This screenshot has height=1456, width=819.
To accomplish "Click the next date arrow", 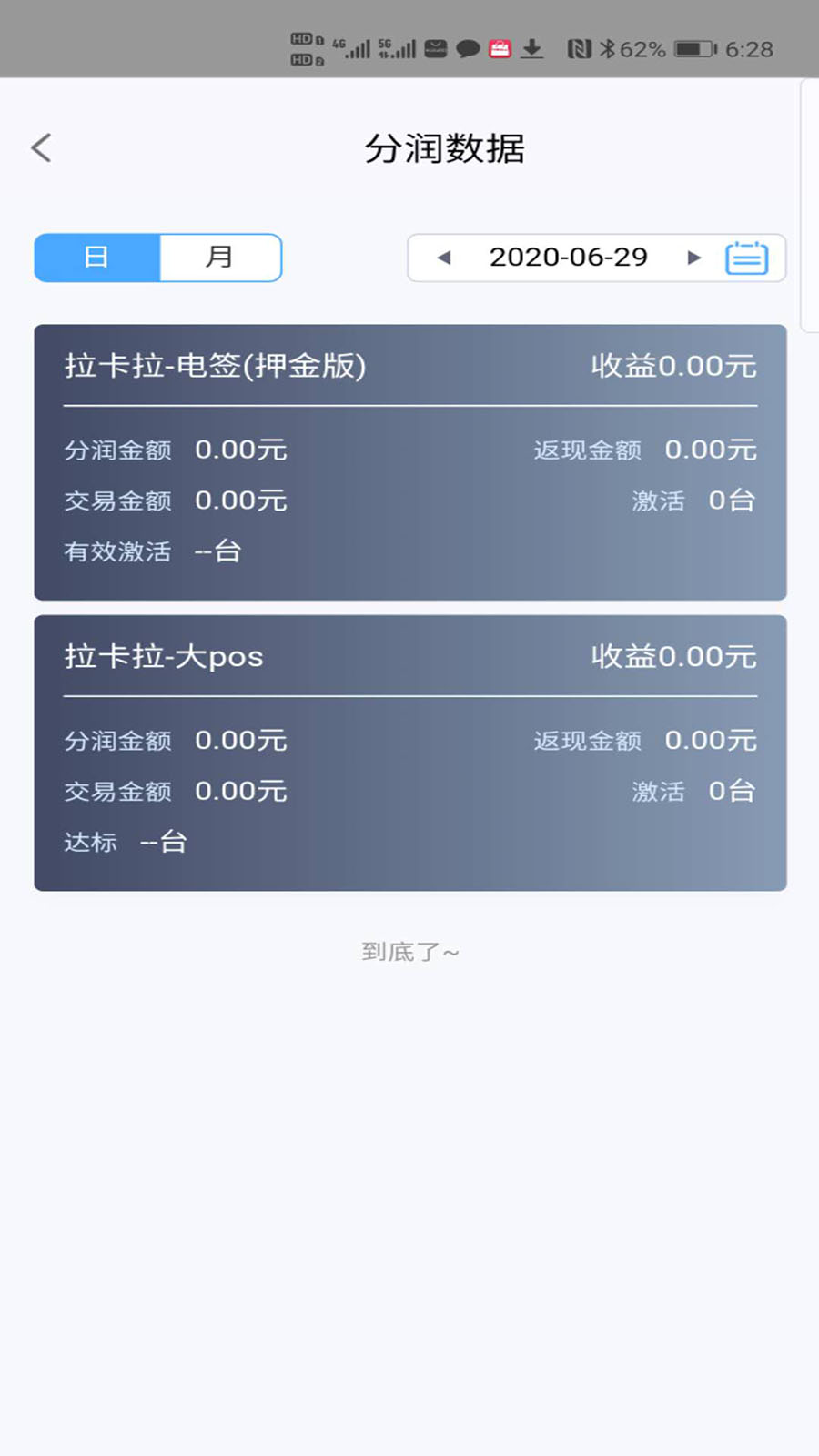I will [x=694, y=258].
